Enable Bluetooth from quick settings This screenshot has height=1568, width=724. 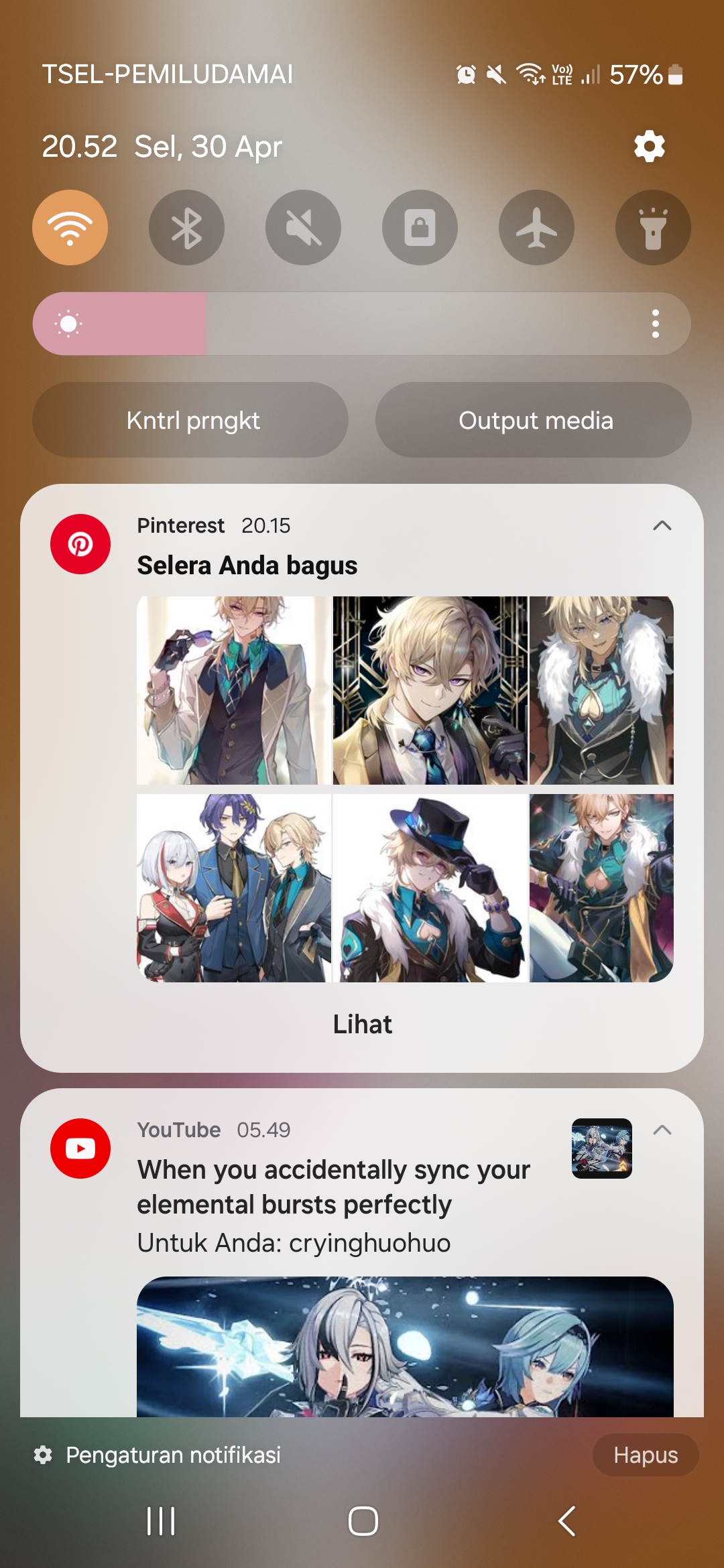coord(186,227)
